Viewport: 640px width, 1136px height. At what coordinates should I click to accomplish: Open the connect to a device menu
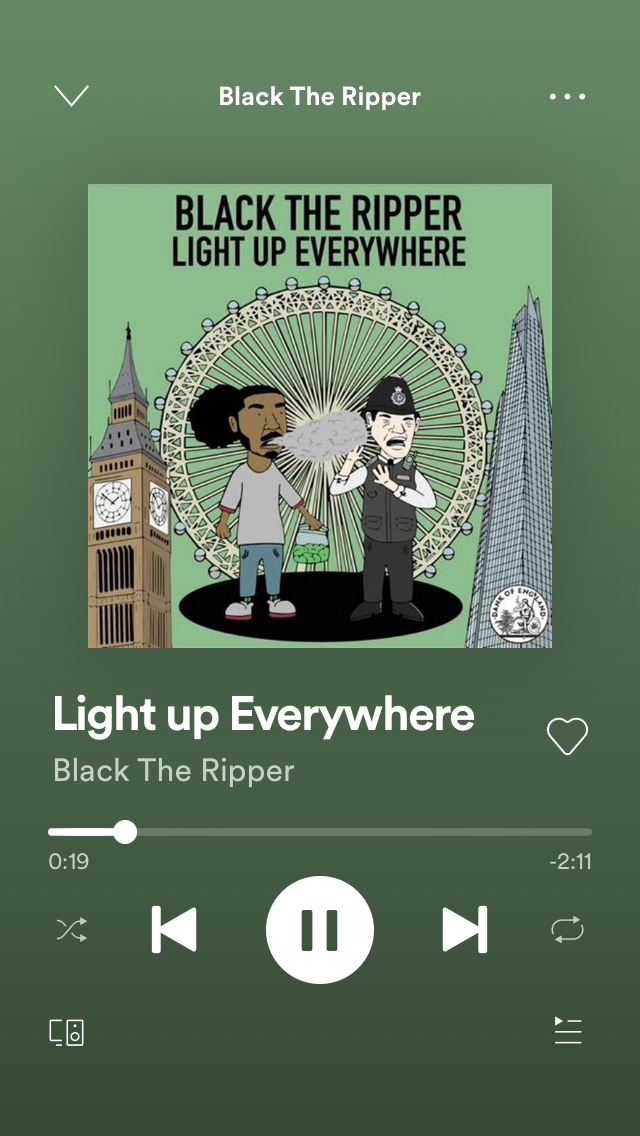click(x=67, y=1032)
